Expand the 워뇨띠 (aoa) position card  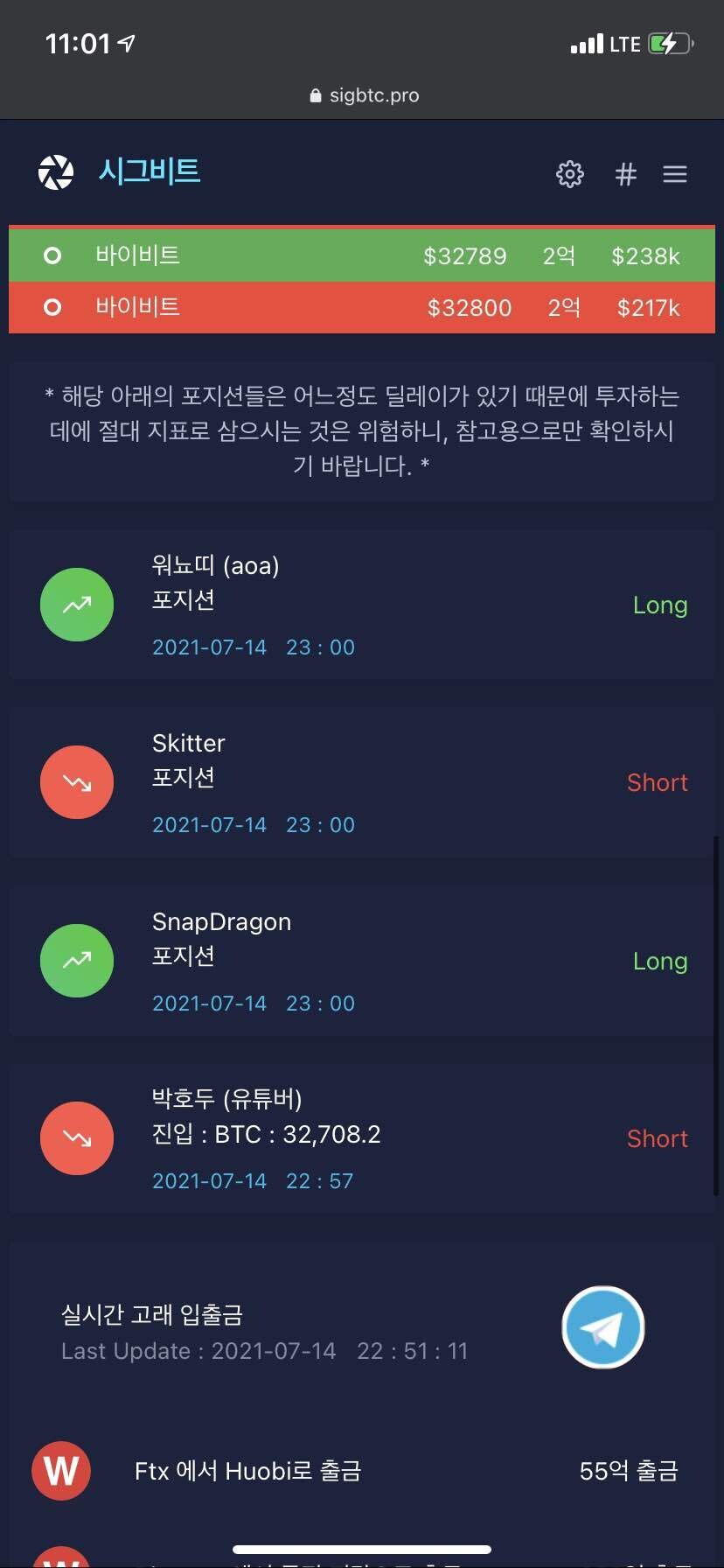click(361, 605)
